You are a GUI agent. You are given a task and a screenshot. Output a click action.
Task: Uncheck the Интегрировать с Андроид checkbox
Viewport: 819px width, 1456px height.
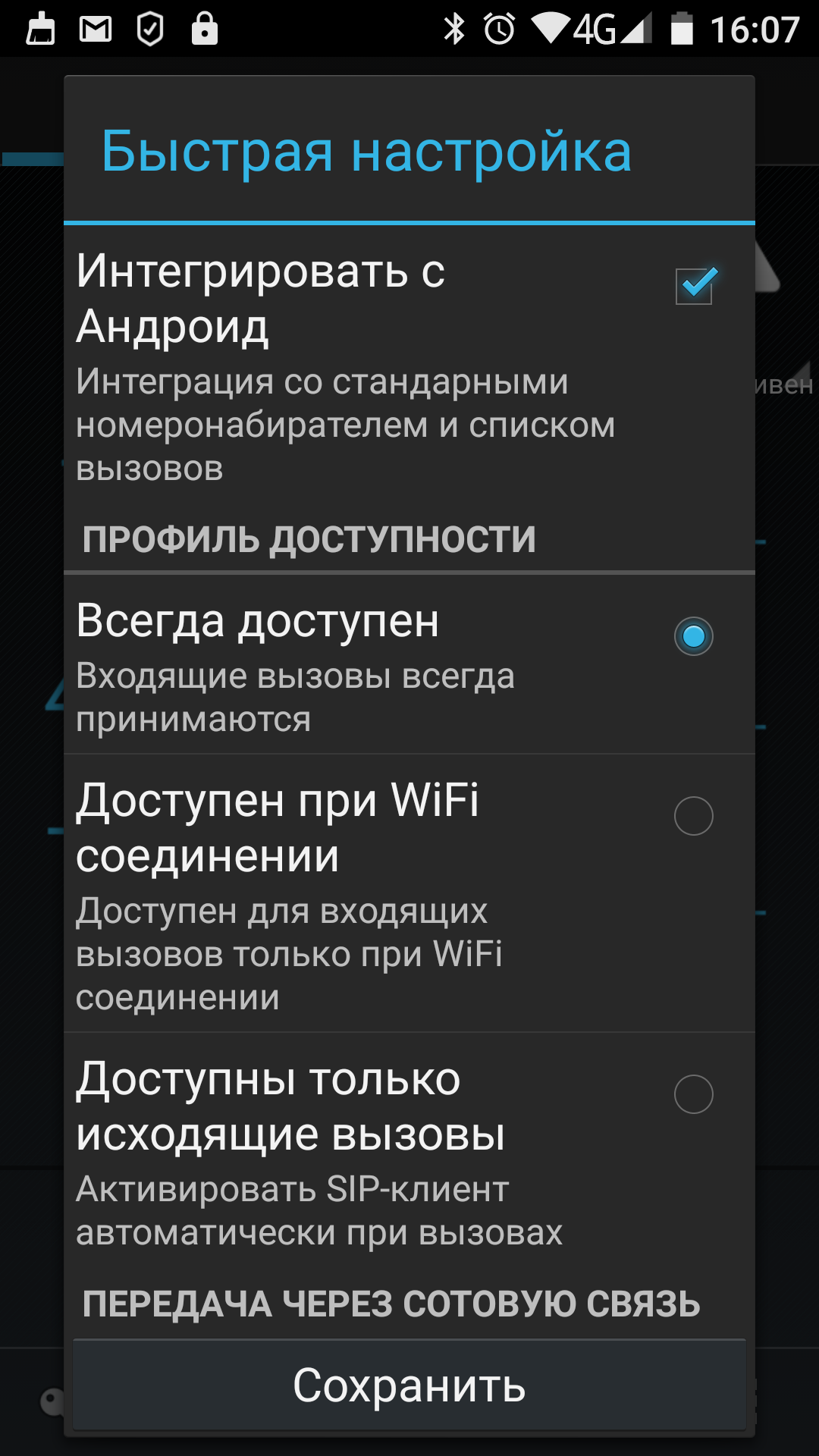pos(695,286)
